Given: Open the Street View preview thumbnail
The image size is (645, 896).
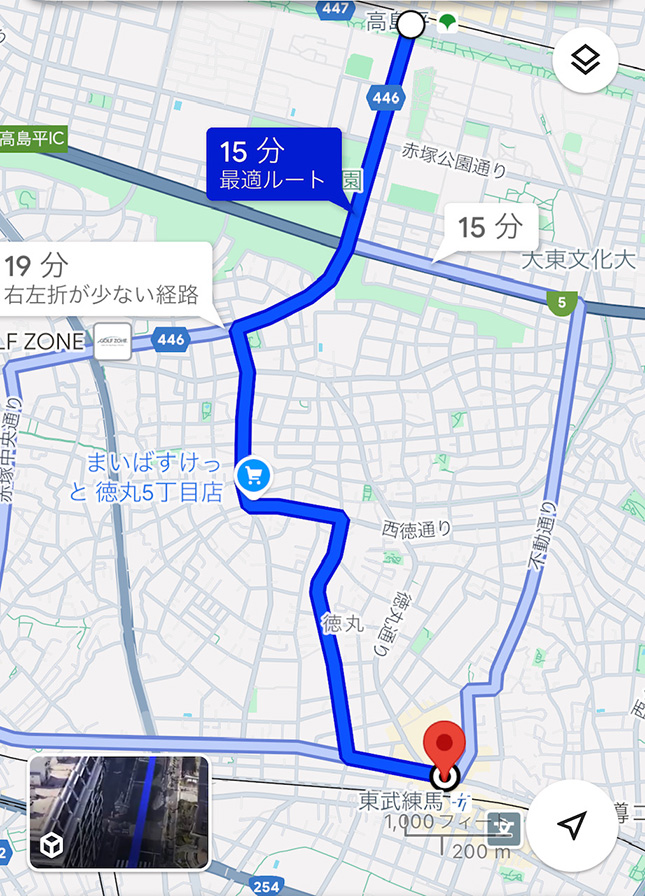Looking at the screenshot, I should click(119, 811).
